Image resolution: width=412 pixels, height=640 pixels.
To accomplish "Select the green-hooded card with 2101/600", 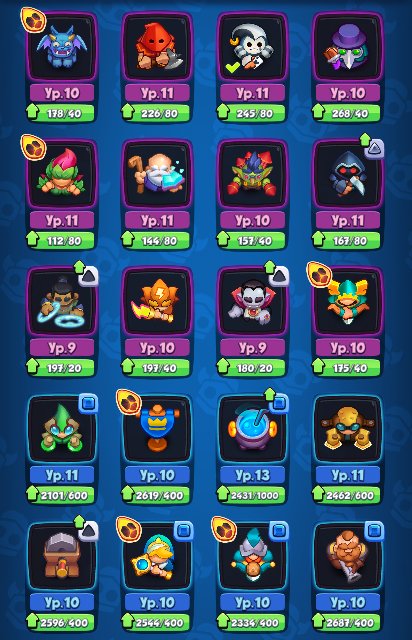I will [x=62, y=449].
